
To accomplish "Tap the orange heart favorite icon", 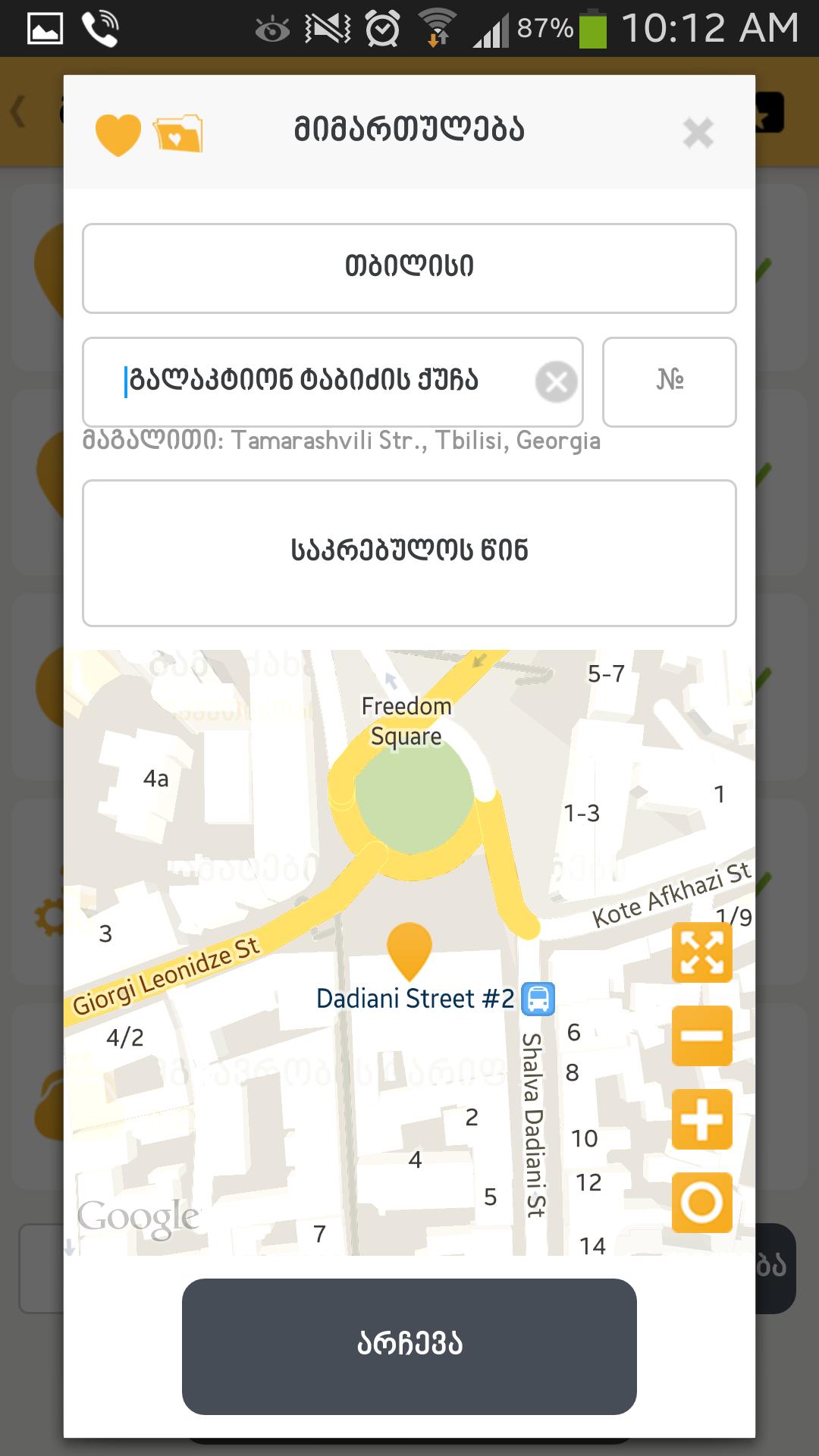I will pyautogui.click(x=118, y=134).
